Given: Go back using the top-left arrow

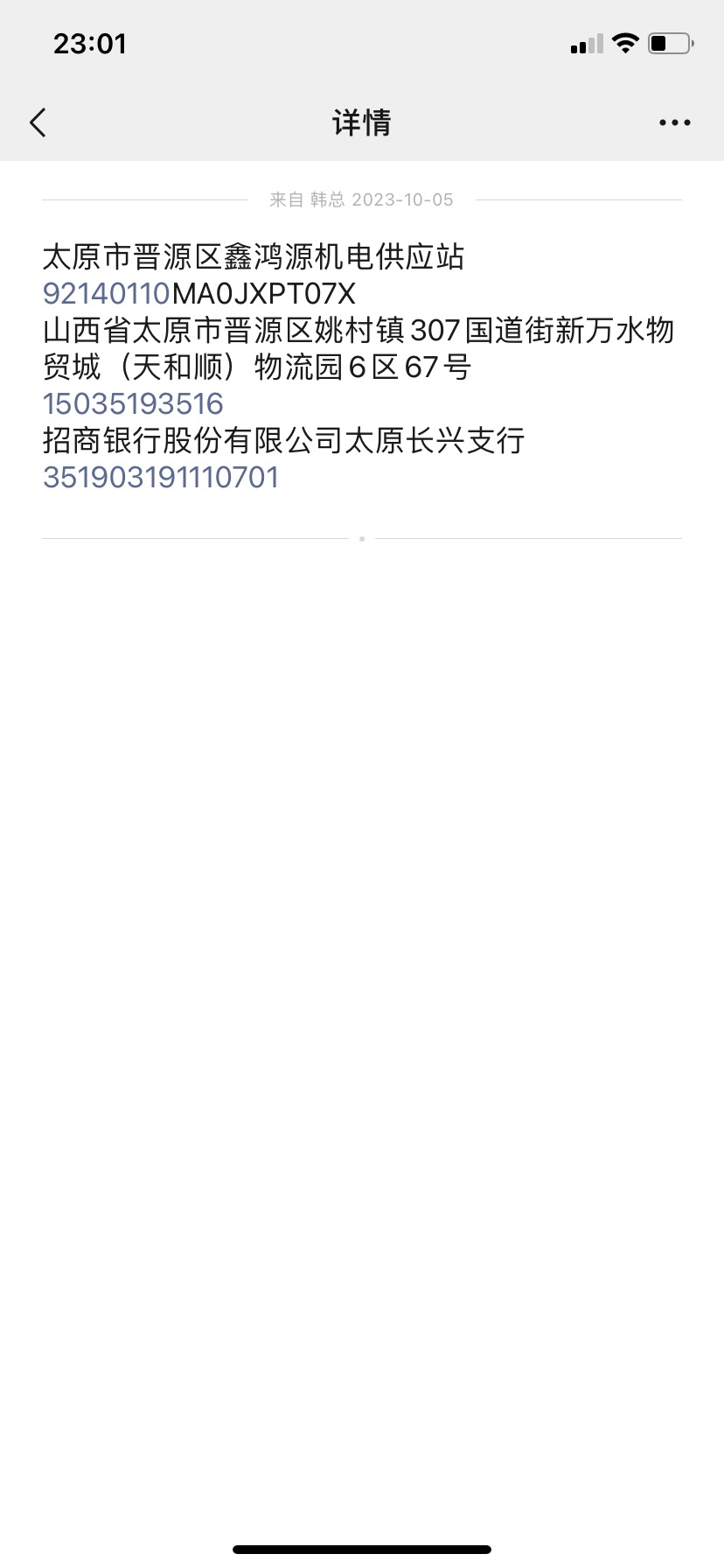Looking at the screenshot, I should [38, 122].
